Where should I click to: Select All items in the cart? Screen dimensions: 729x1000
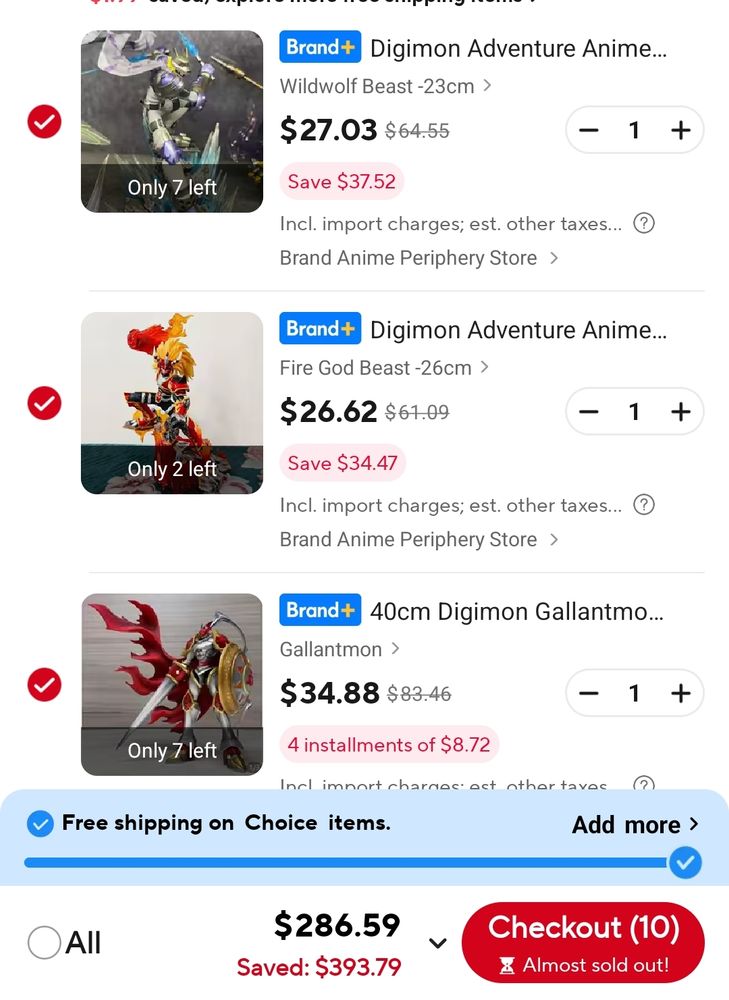coord(45,942)
